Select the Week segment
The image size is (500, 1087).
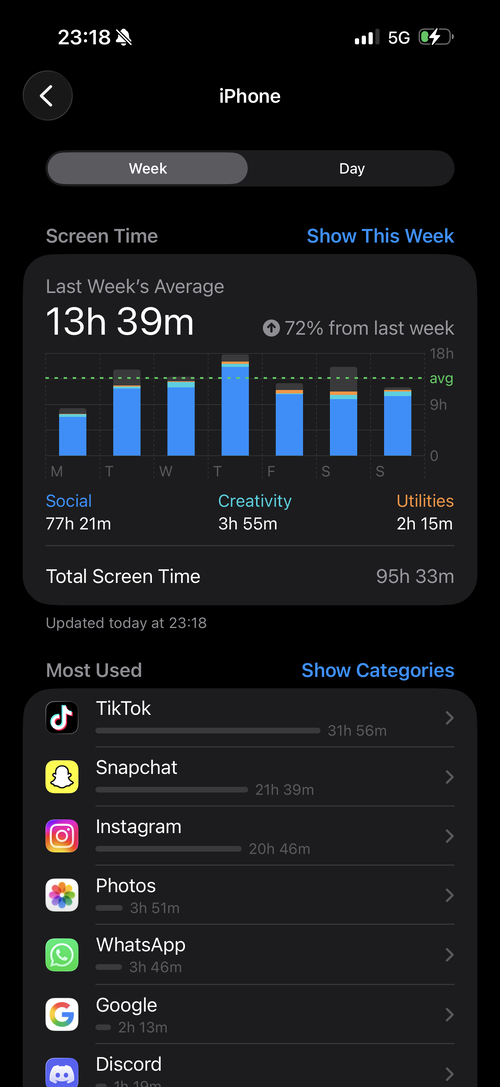(148, 168)
